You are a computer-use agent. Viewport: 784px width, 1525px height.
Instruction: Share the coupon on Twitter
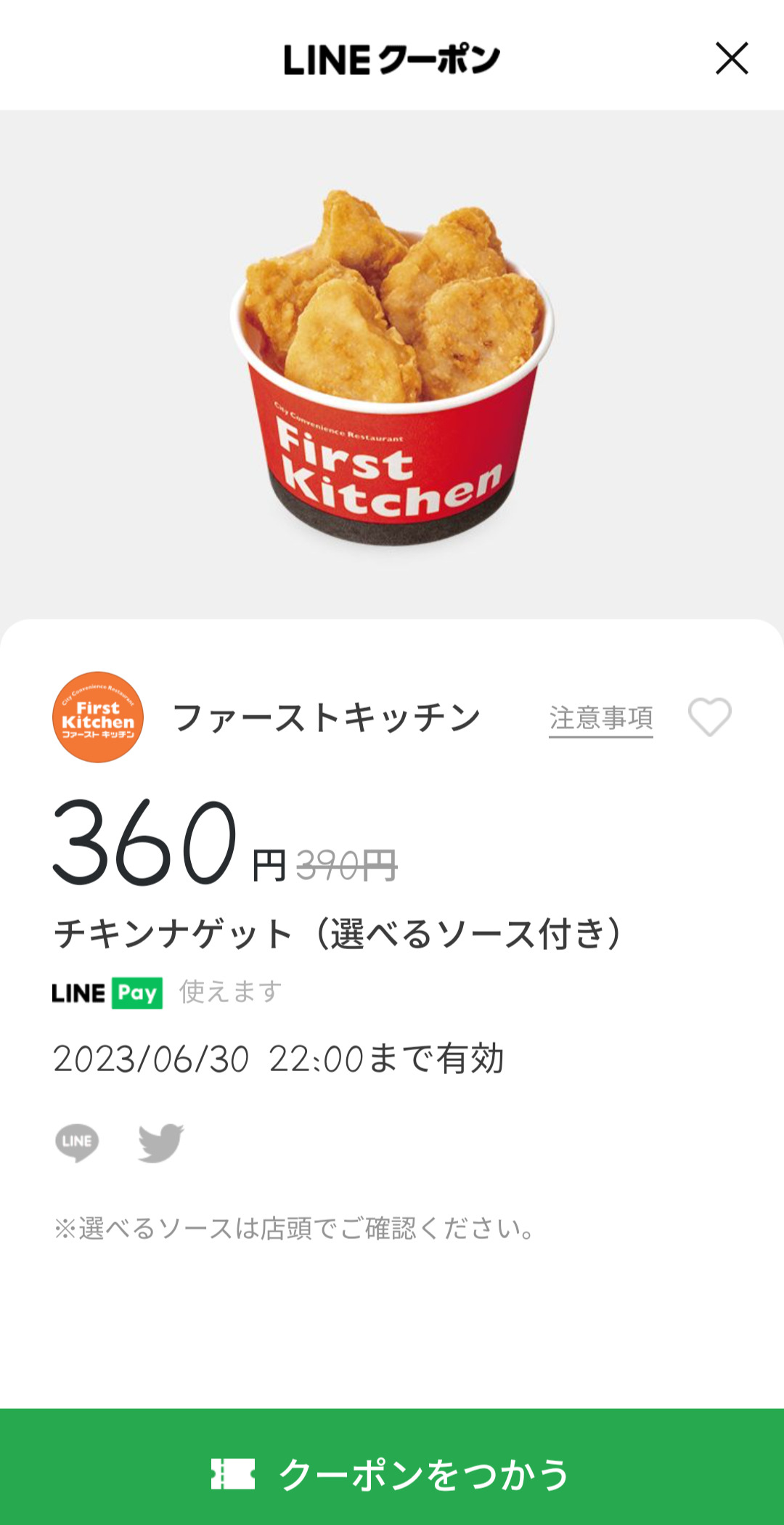tap(161, 1142)
